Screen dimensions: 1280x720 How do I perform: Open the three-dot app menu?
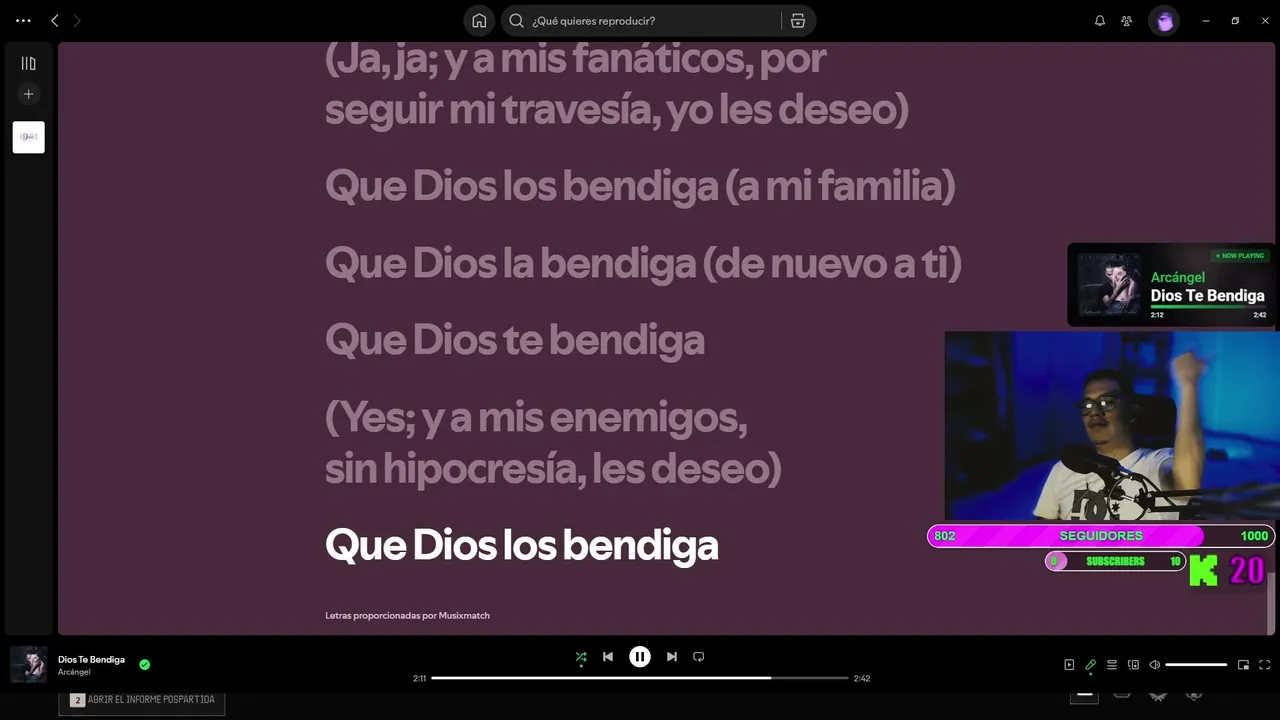coord(23,20)
